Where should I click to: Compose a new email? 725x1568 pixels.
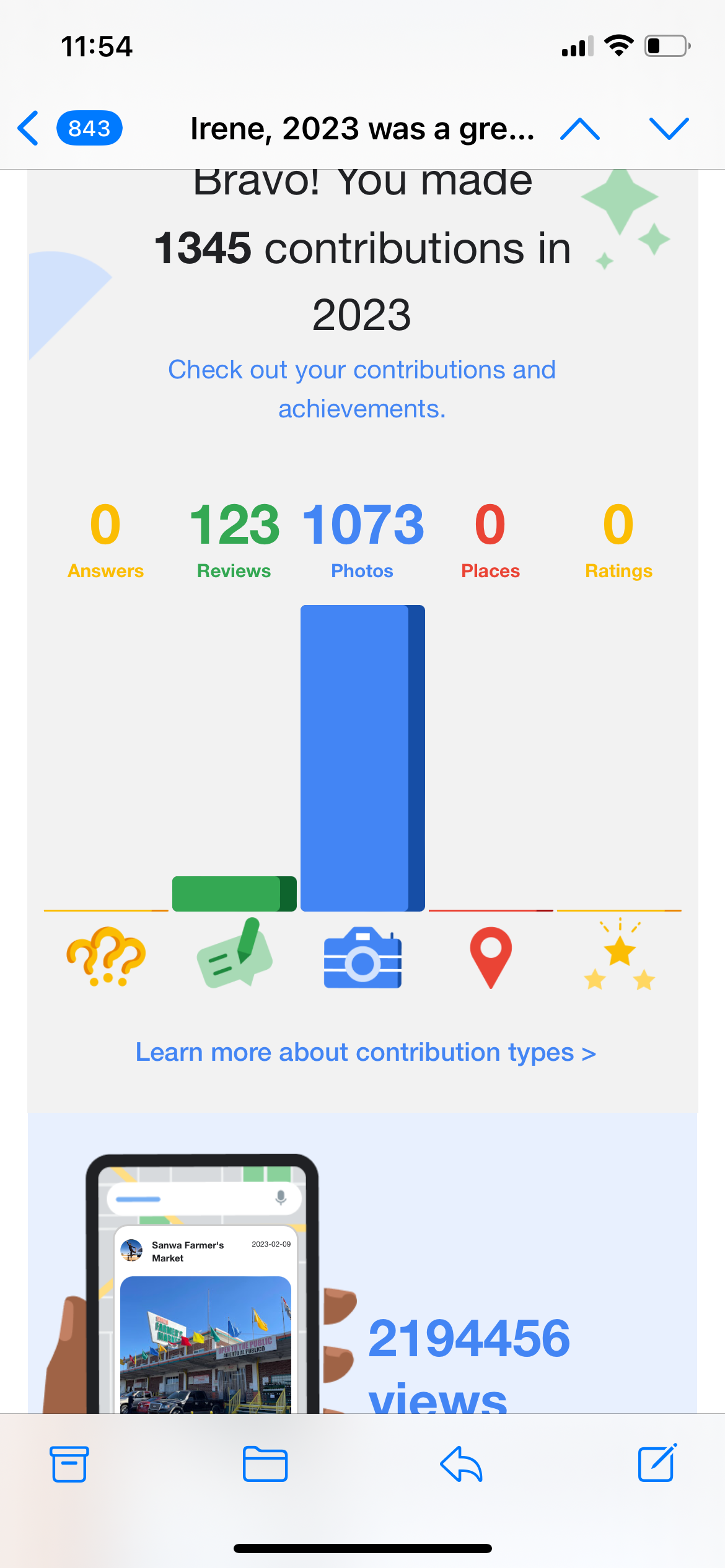tap(657, 1464)
